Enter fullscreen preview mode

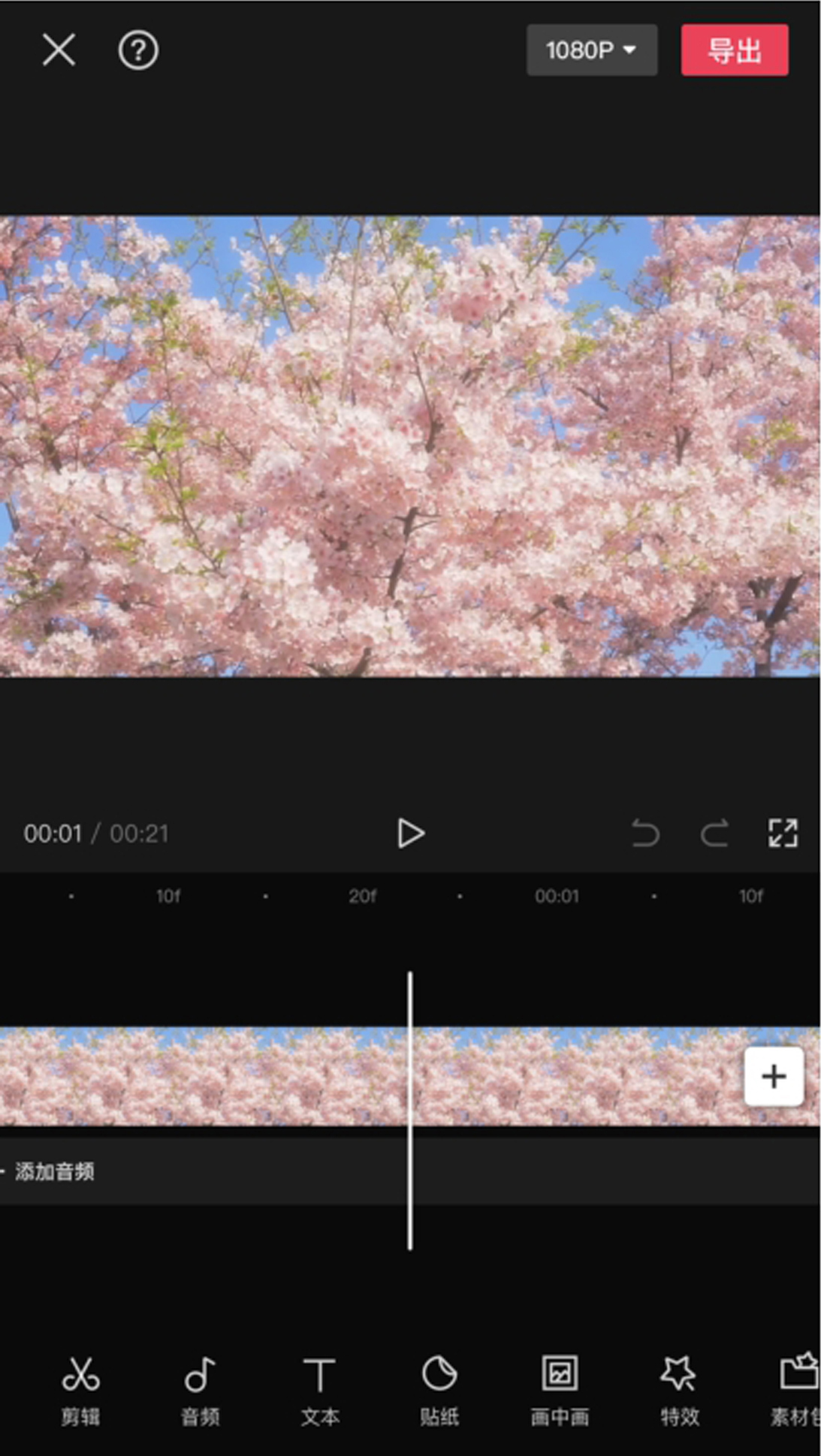(x=782, y=834)
